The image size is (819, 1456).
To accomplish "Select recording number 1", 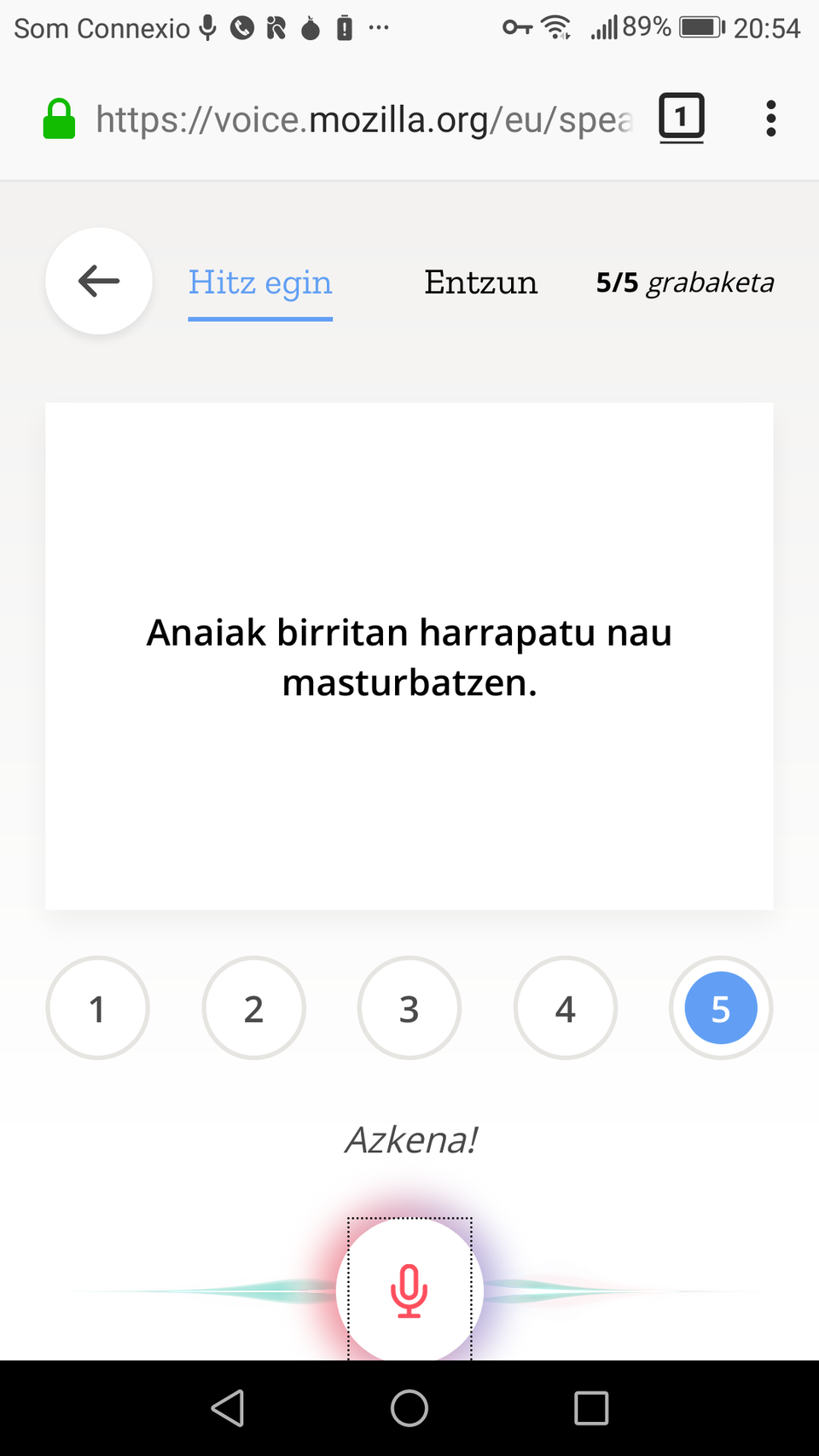I will pyautogui.click(x=97, y=1008).
